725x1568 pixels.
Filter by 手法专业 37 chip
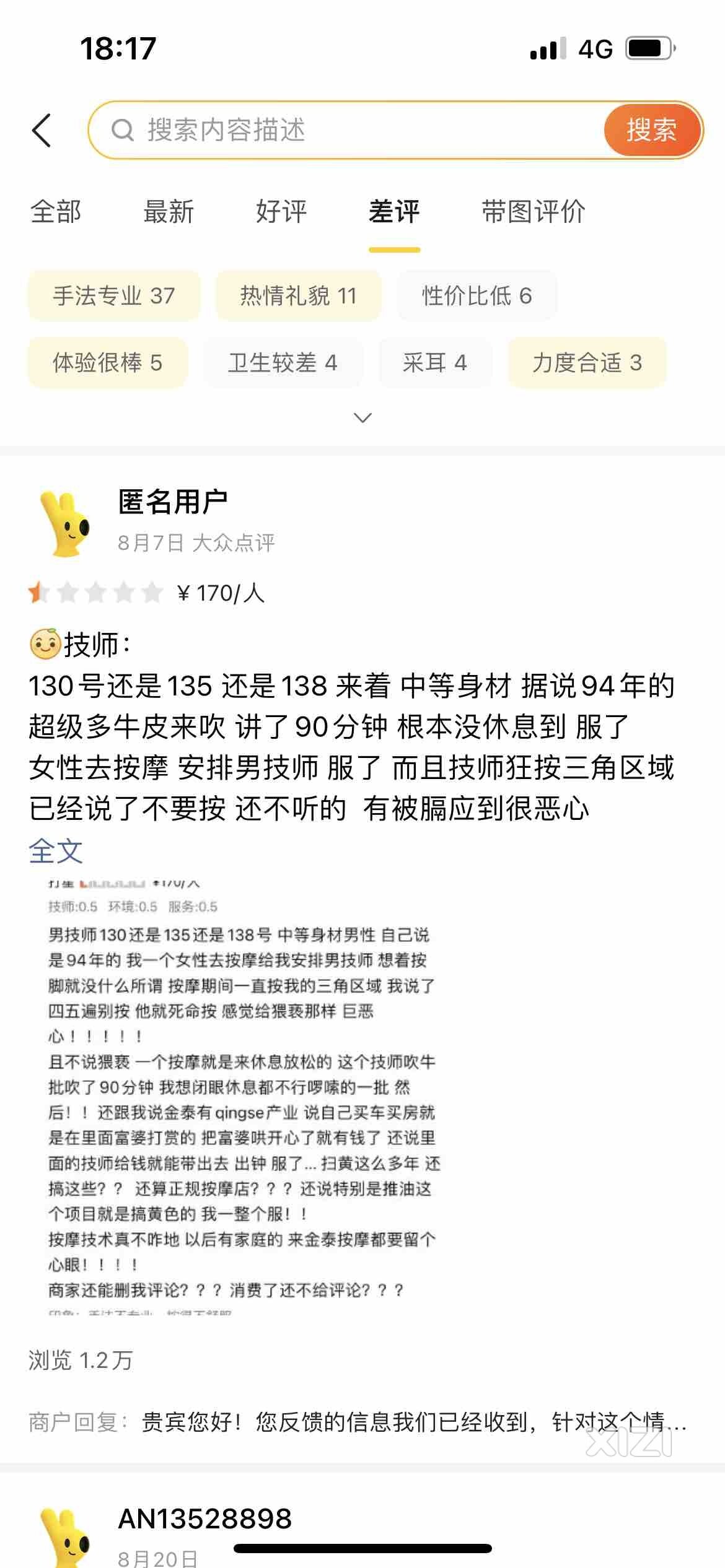click(x=114, y=296)
